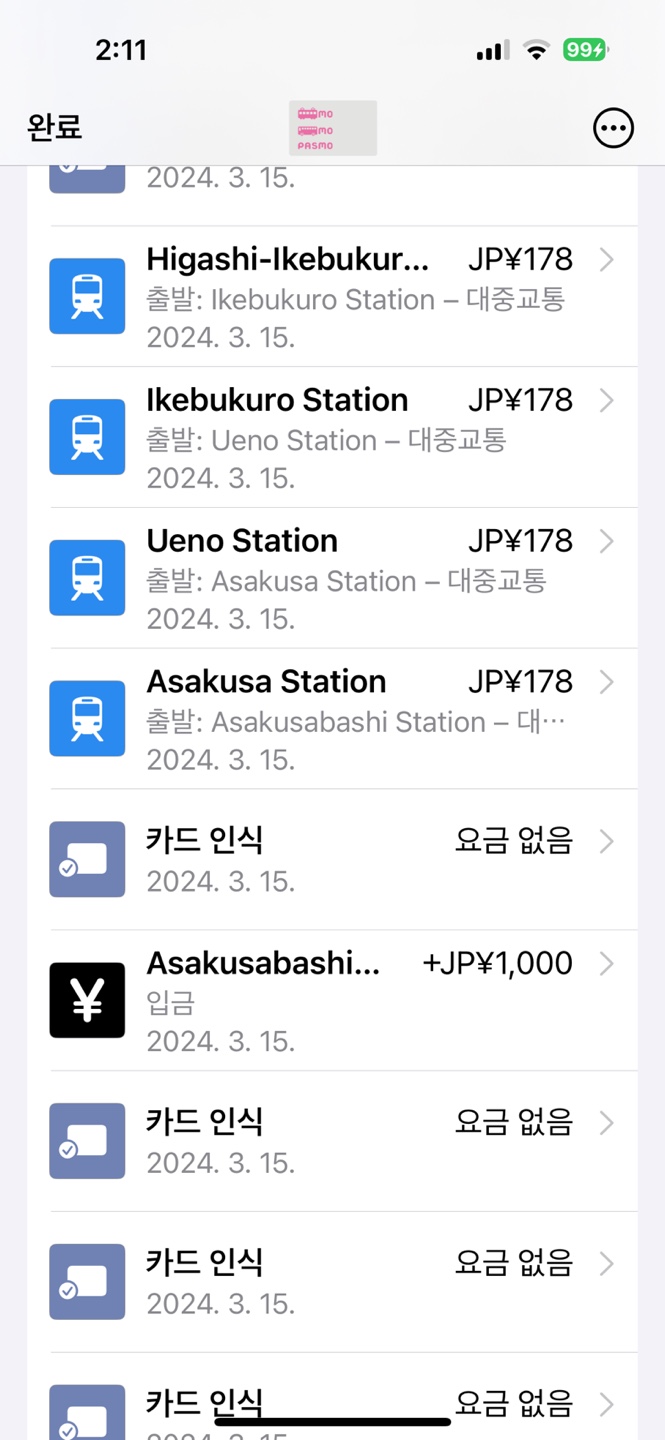Show details for the Asakusa Station trip
This screenshot has height=1440, width=665.
(x=340, y=720)
